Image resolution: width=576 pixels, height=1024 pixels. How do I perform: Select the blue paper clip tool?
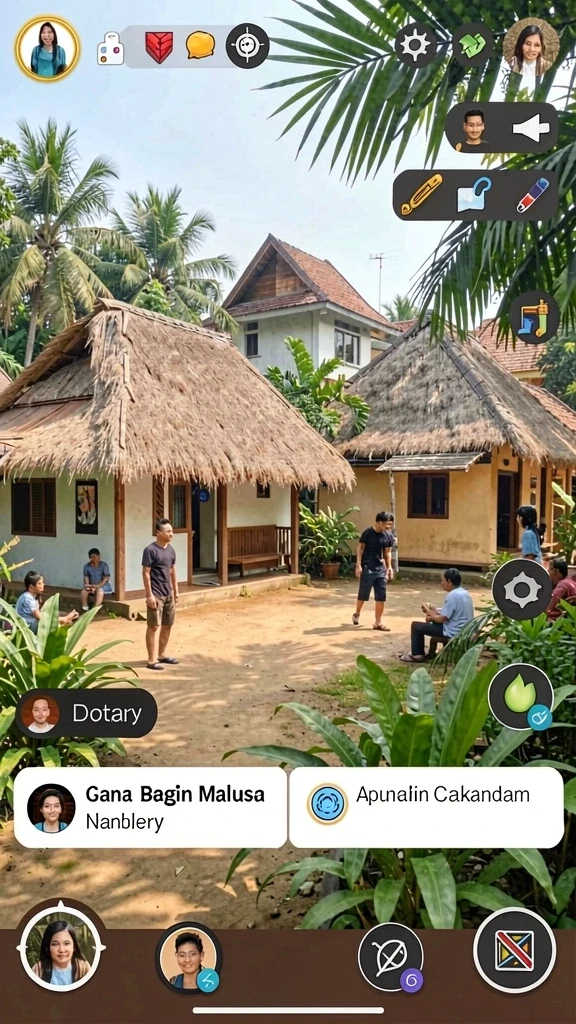(474, 195)
